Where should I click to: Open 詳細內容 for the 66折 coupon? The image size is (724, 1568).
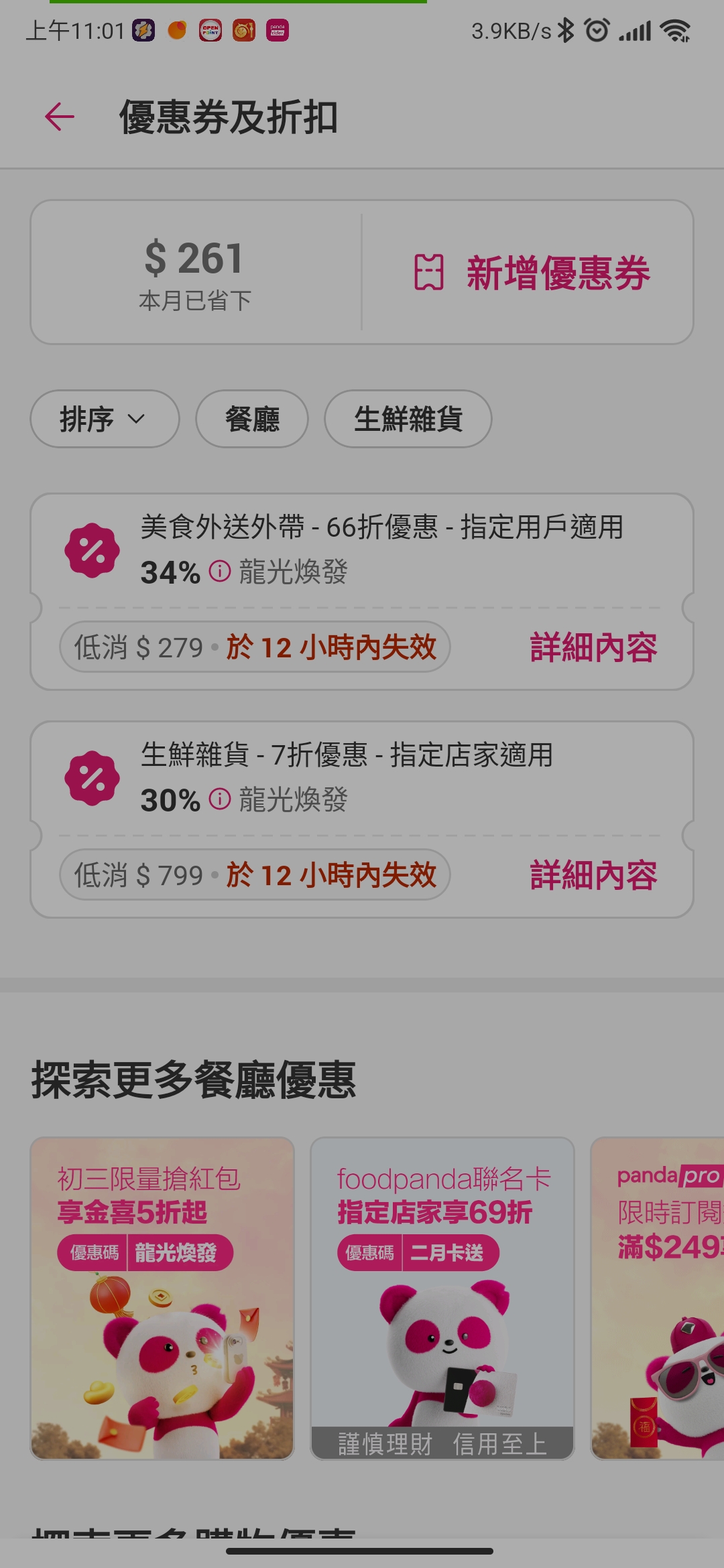coord(593,647)
